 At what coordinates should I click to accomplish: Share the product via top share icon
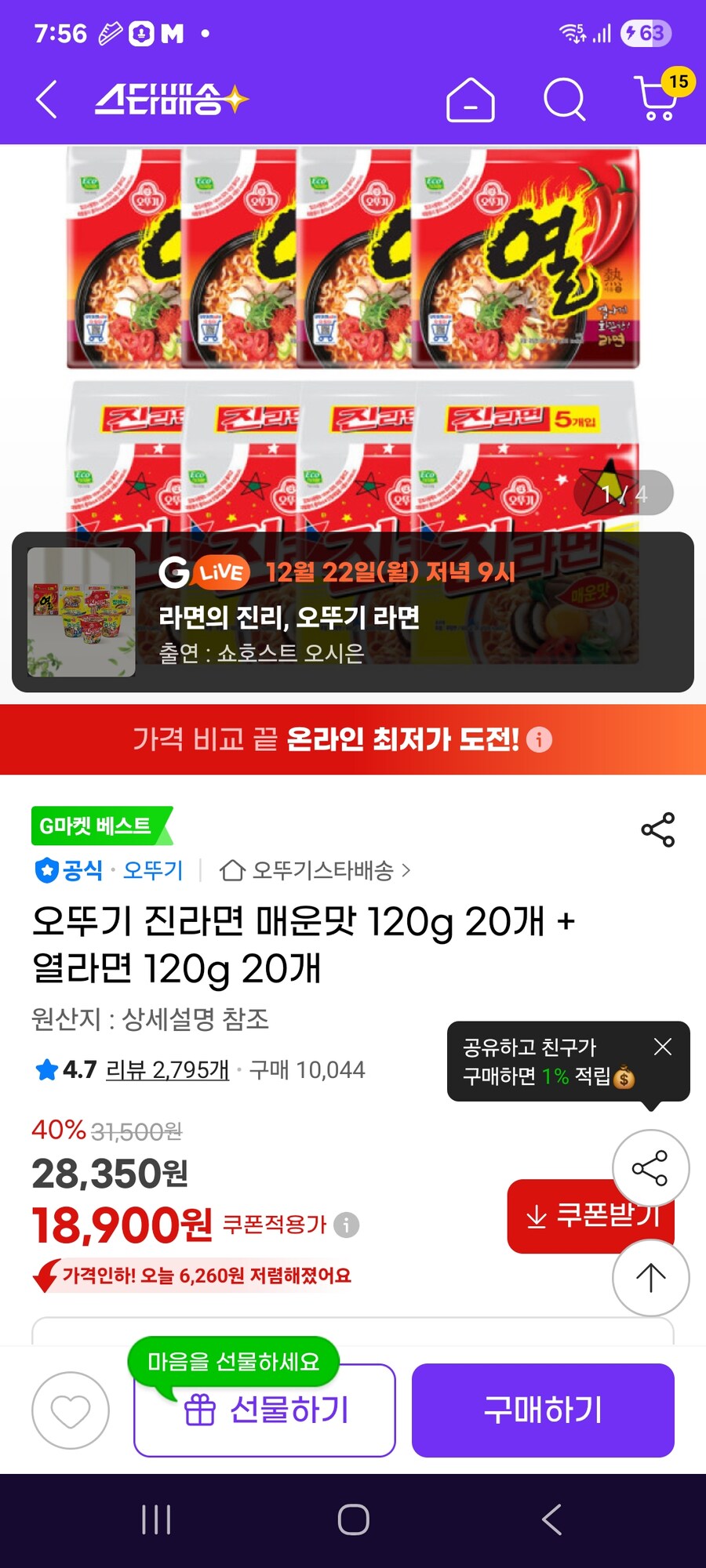(657, 829)
